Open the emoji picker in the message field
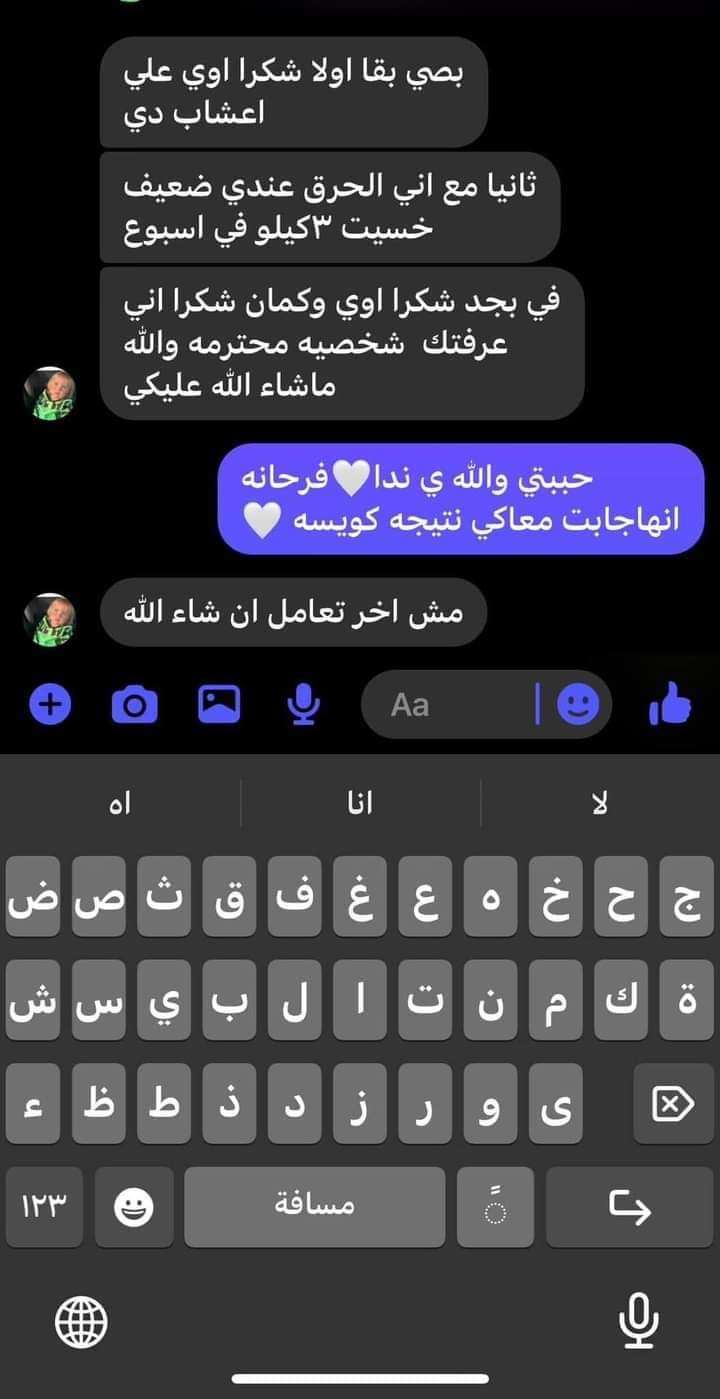Viewport: 720px width, 1399px height. coord(578,705)
